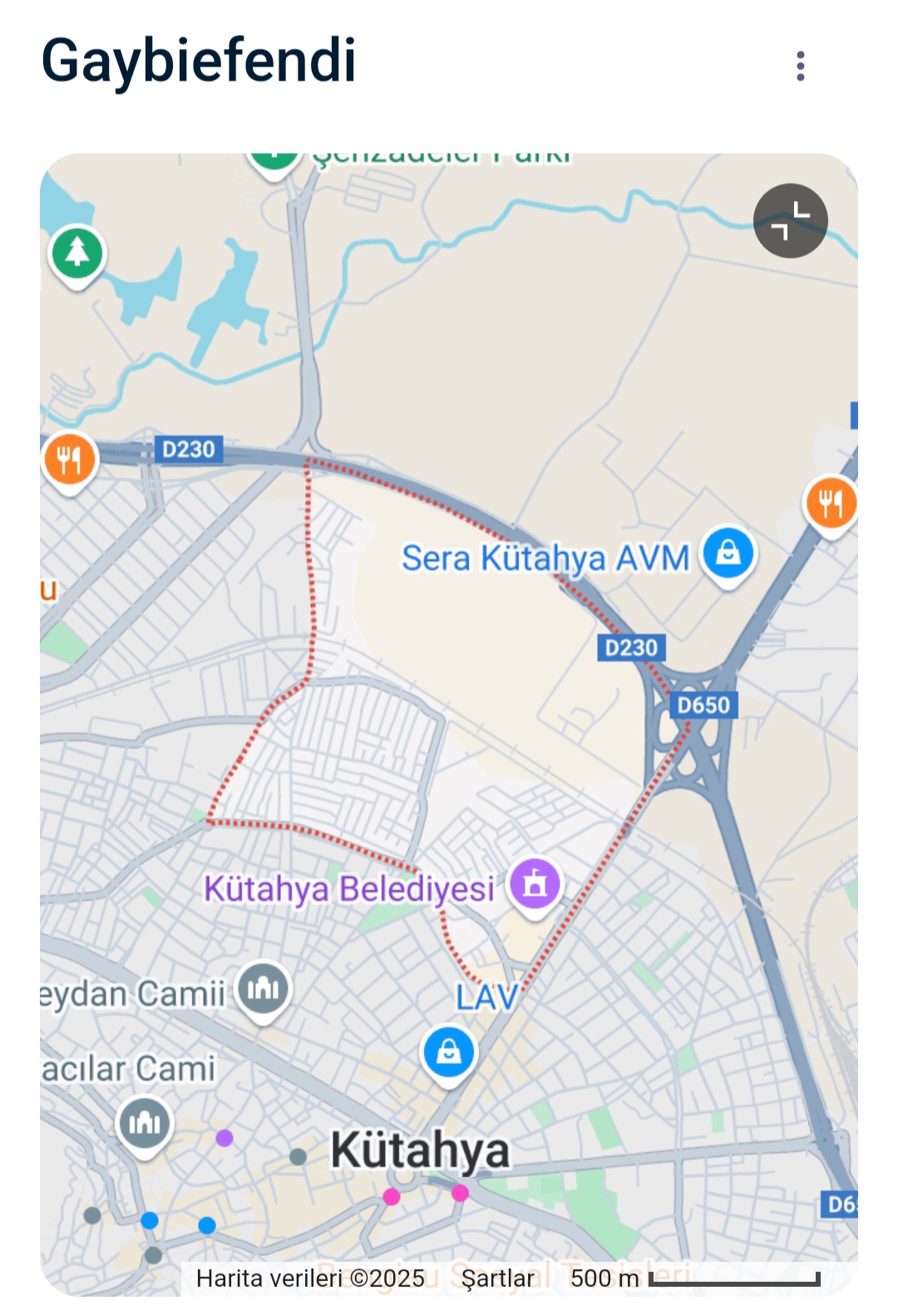Select the LAV shopping map pin
This screenshot has width=898, height=1316.
(449, 1051)
